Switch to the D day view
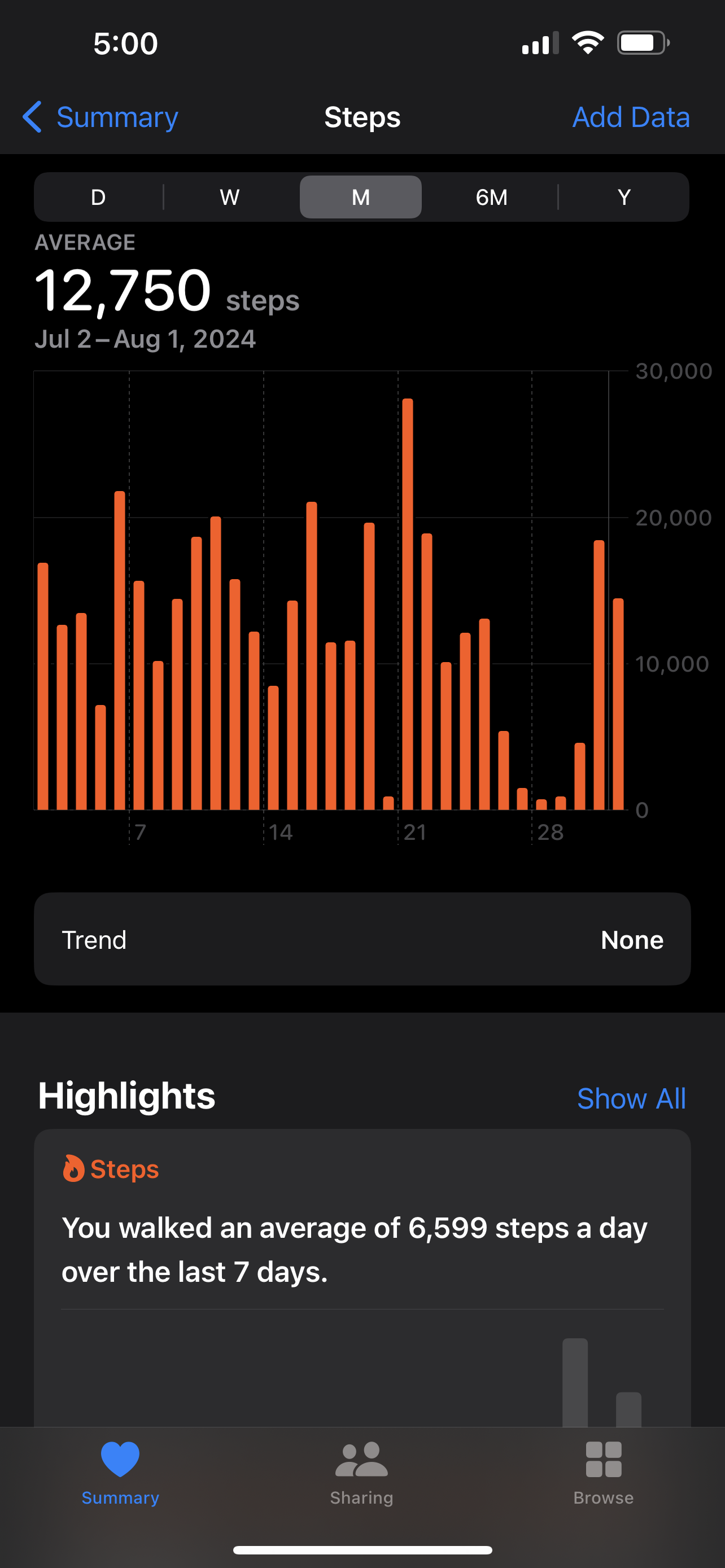This screenshot has height=1568, width=725. pos(98,197)
